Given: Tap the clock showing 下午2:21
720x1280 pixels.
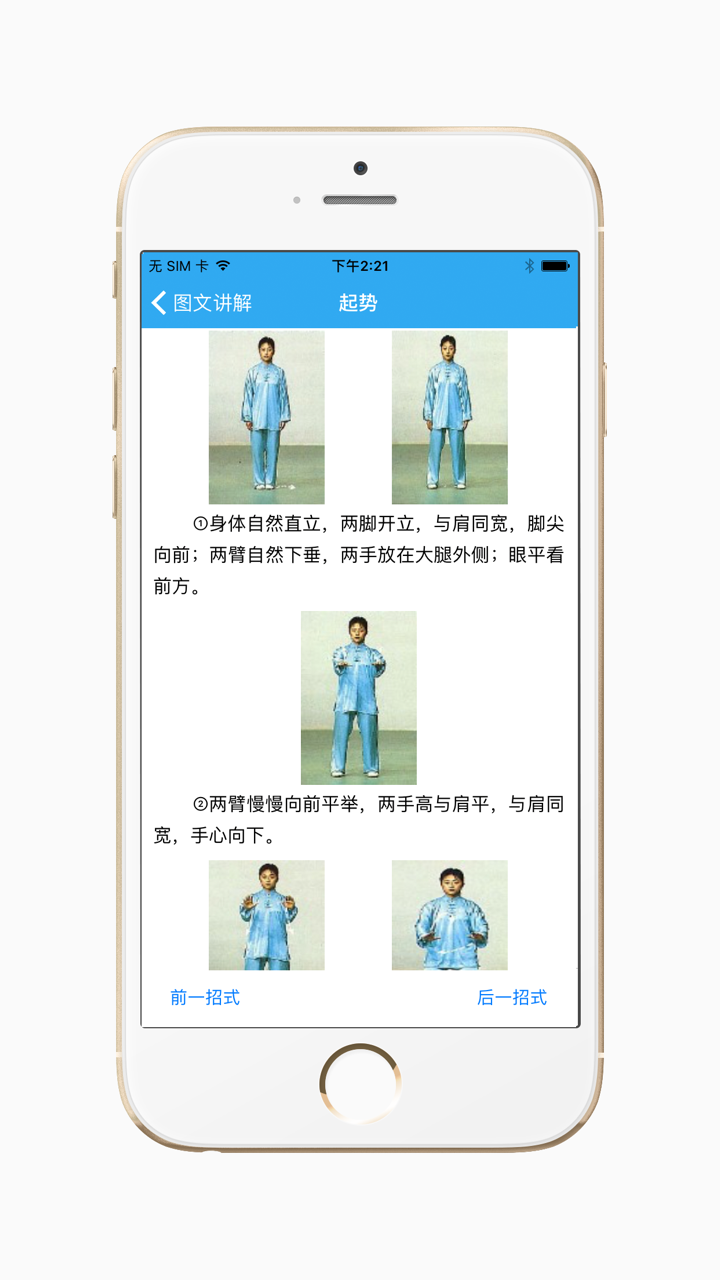Looking at the screenshot, I should (x=360, y=265).
